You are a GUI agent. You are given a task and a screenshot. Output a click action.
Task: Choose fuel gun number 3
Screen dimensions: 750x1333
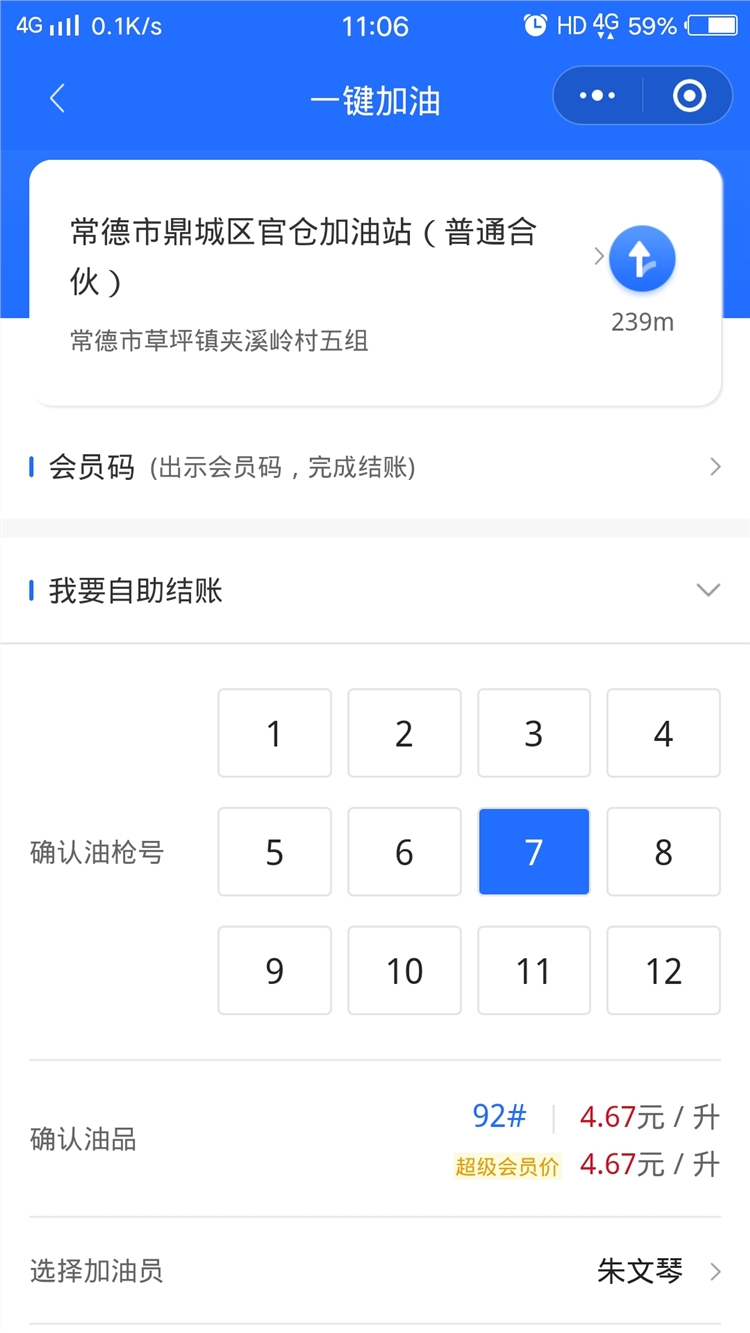[534, 733]
